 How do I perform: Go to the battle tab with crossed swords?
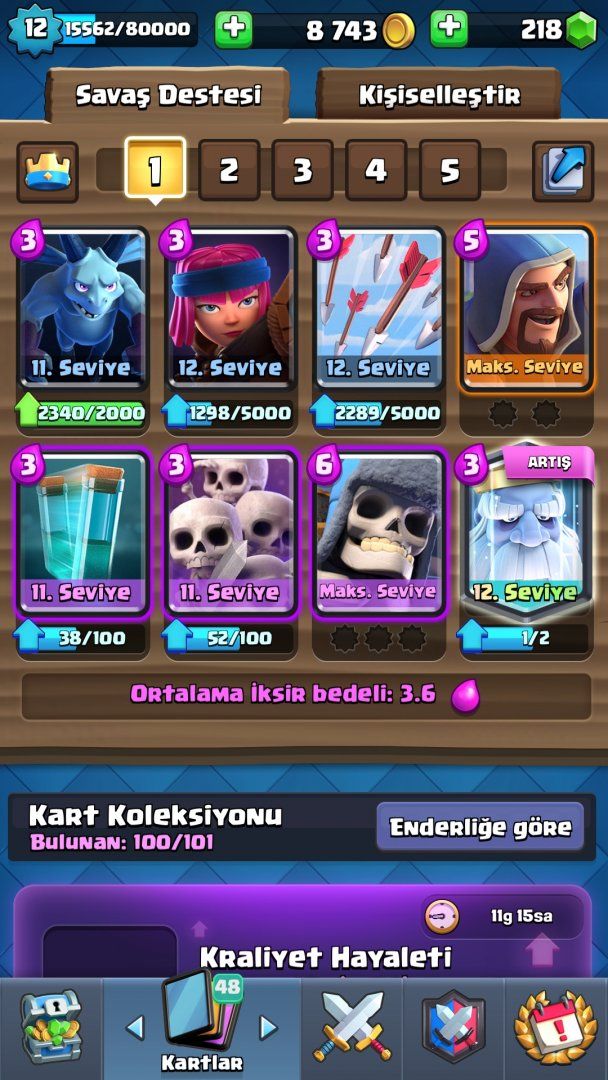[x=352, y=1028]
